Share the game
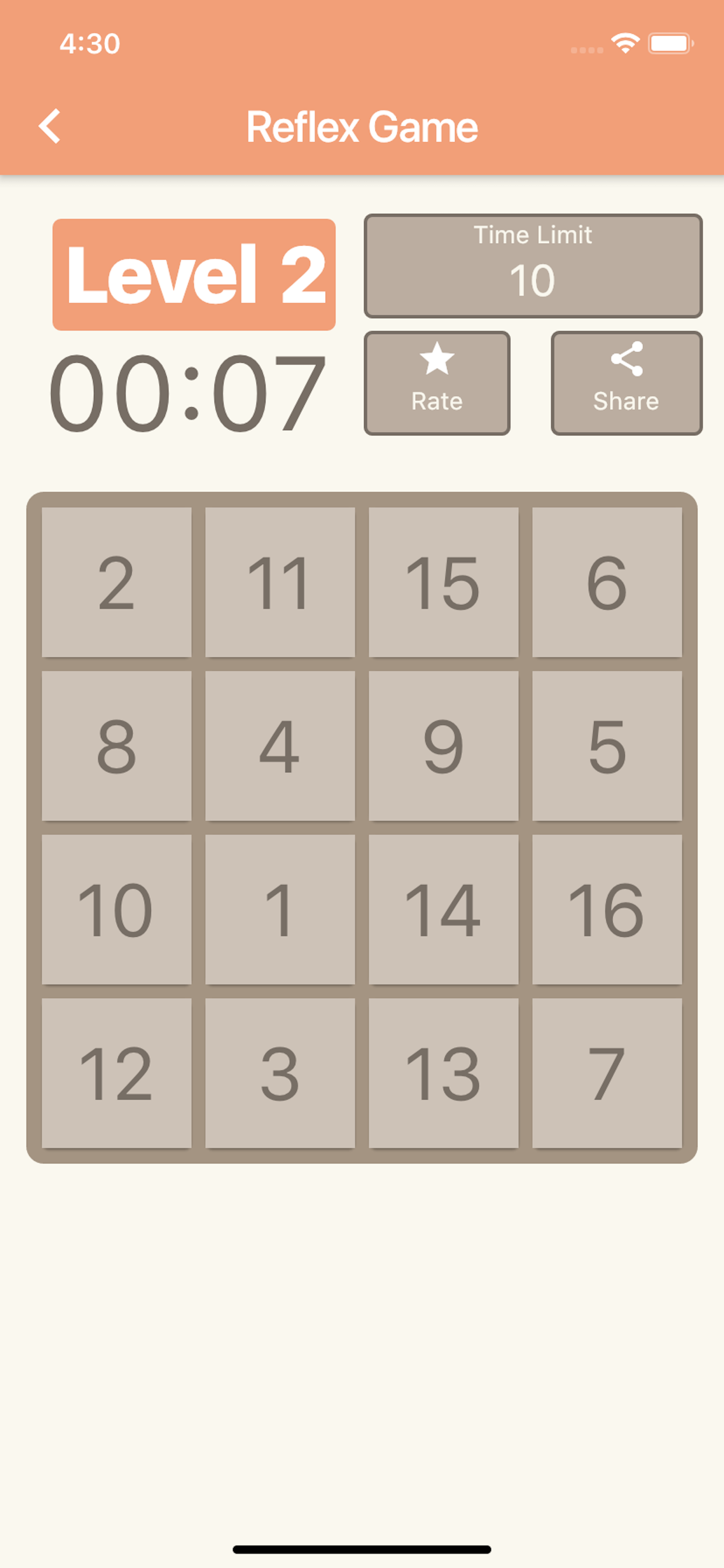The image size is (724, 1568). pos(627,383)
